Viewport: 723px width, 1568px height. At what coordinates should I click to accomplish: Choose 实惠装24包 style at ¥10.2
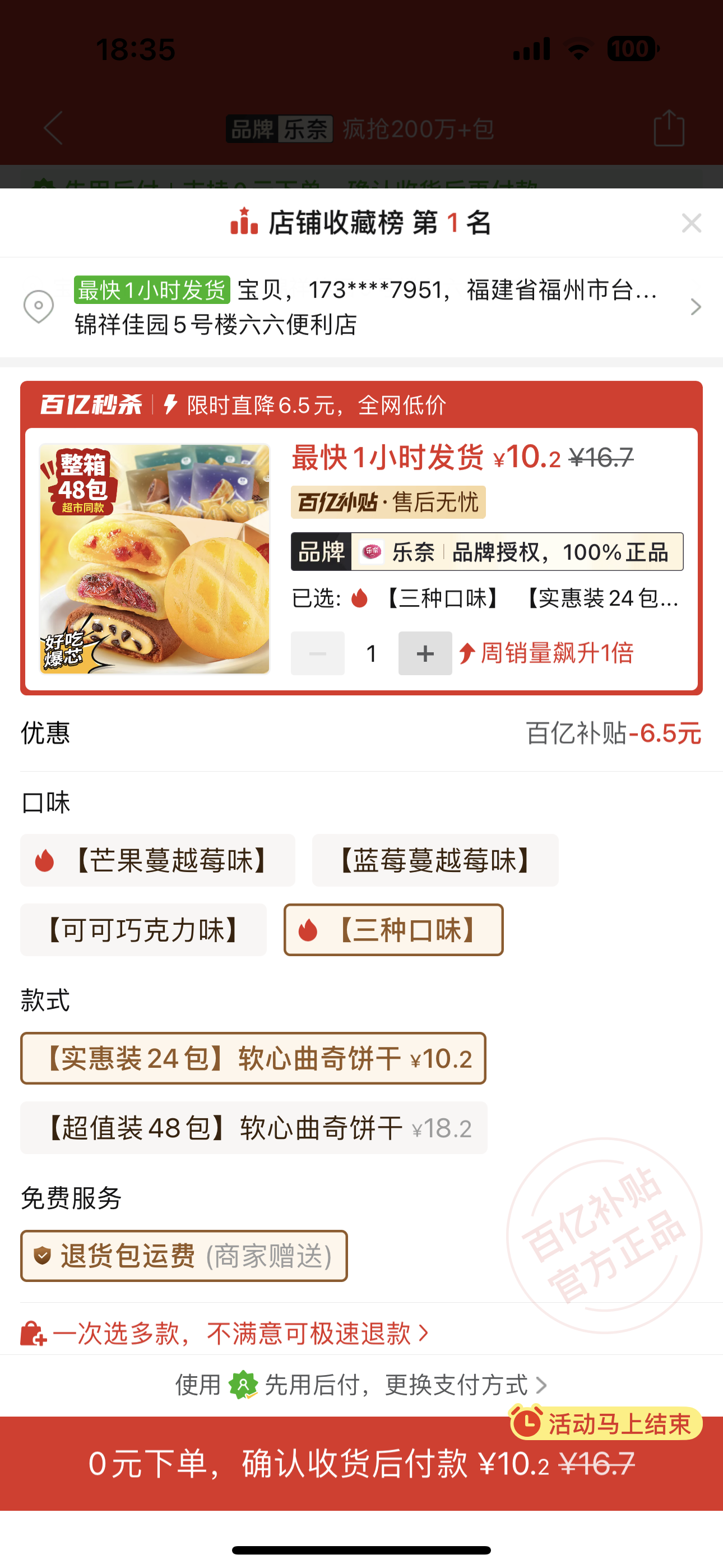(253, 1059)
